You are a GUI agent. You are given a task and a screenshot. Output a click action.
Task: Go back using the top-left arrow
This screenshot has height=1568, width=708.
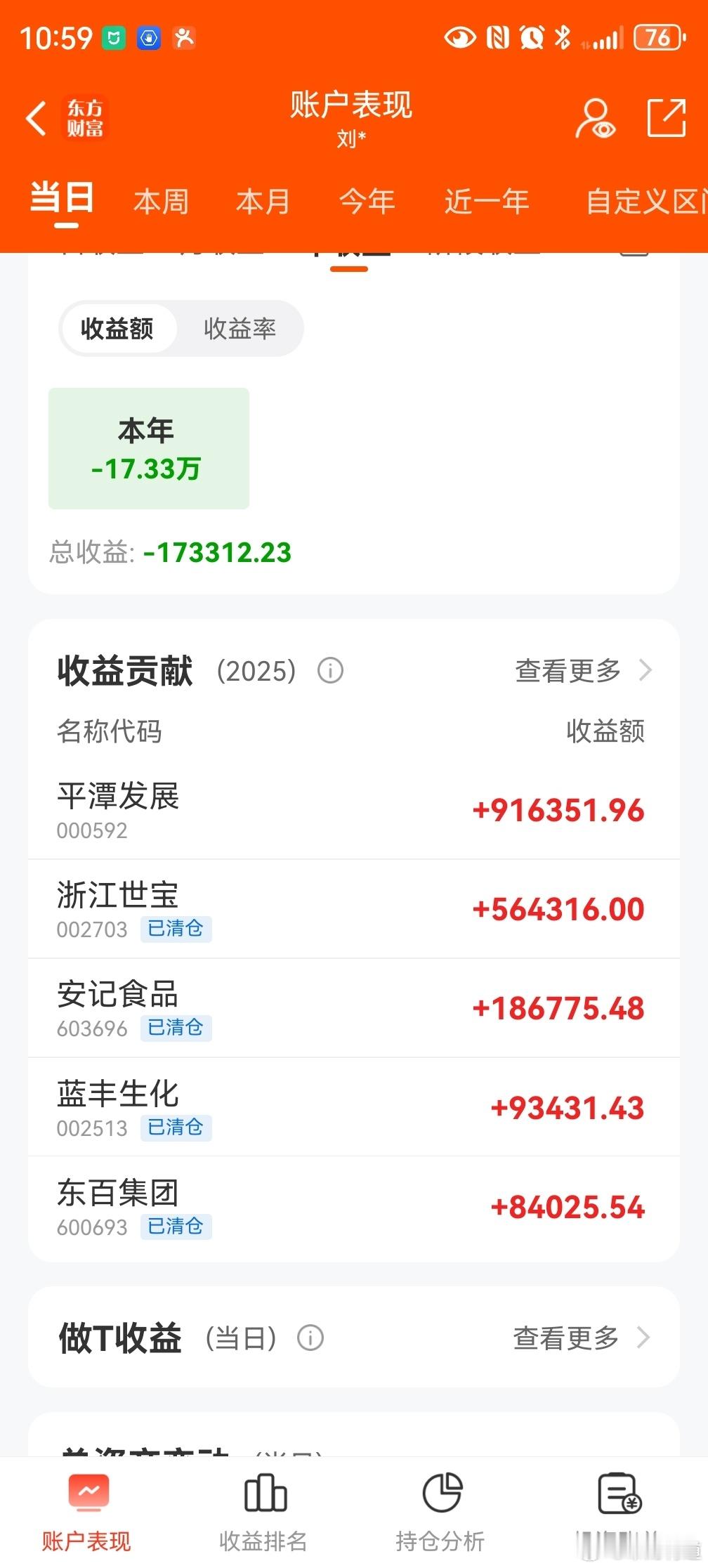click(37, 117)
